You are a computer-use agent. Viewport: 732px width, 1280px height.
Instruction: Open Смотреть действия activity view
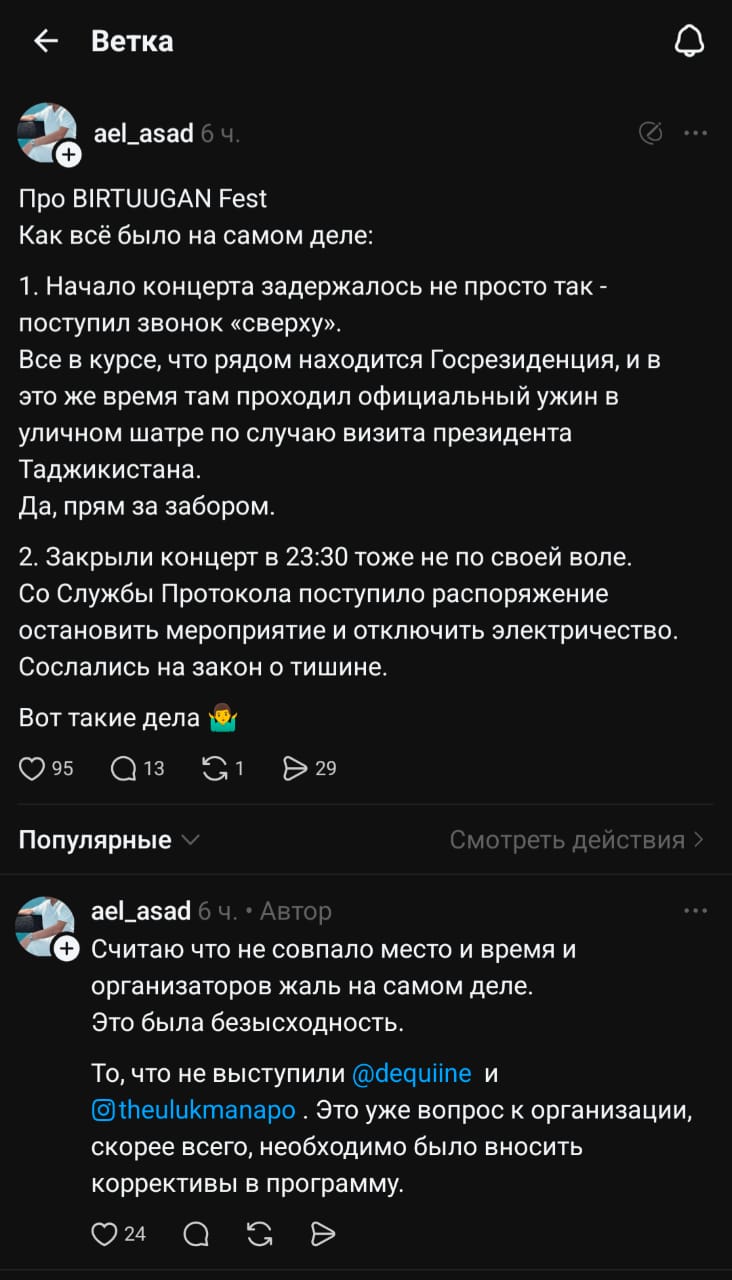coord(577,840)
